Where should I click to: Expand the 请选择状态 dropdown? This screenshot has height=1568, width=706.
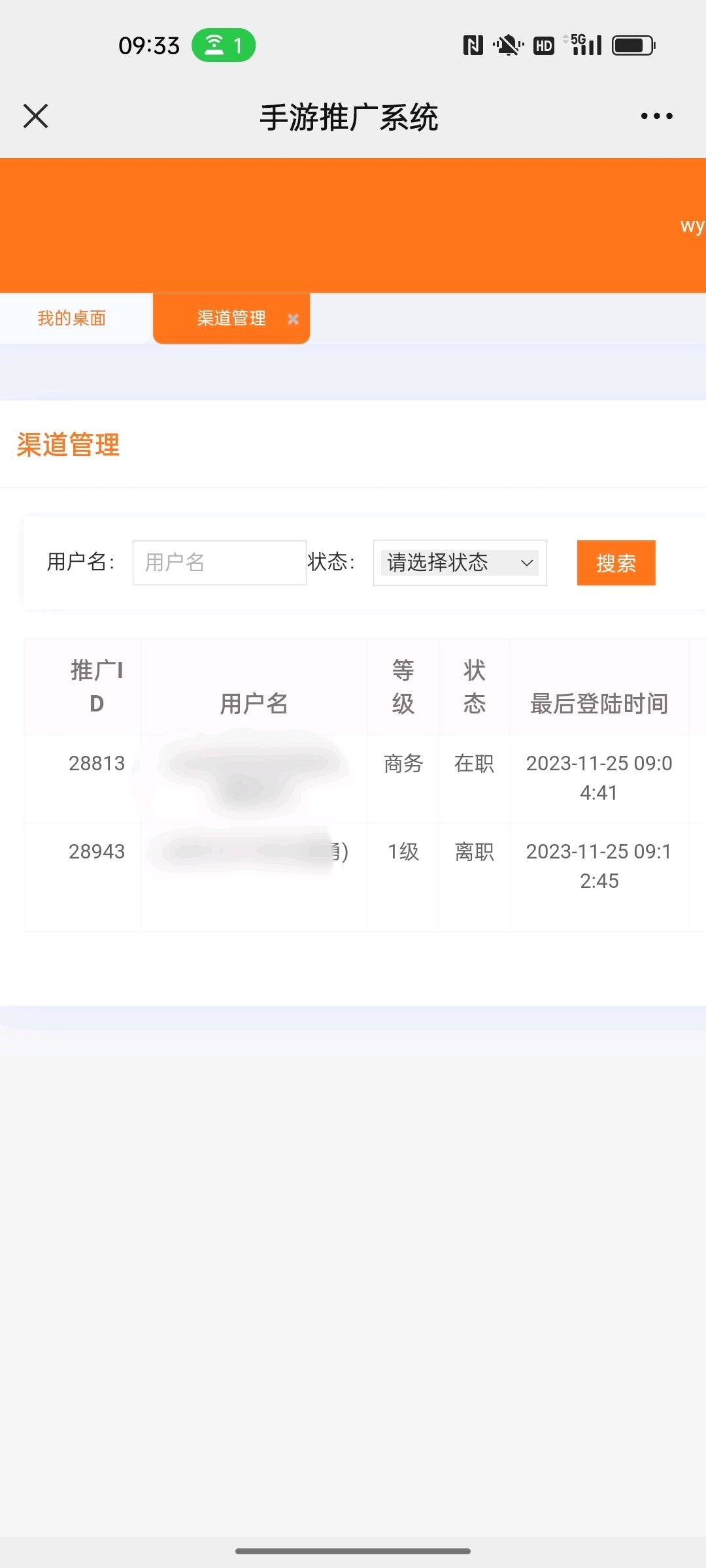point(460,563)
